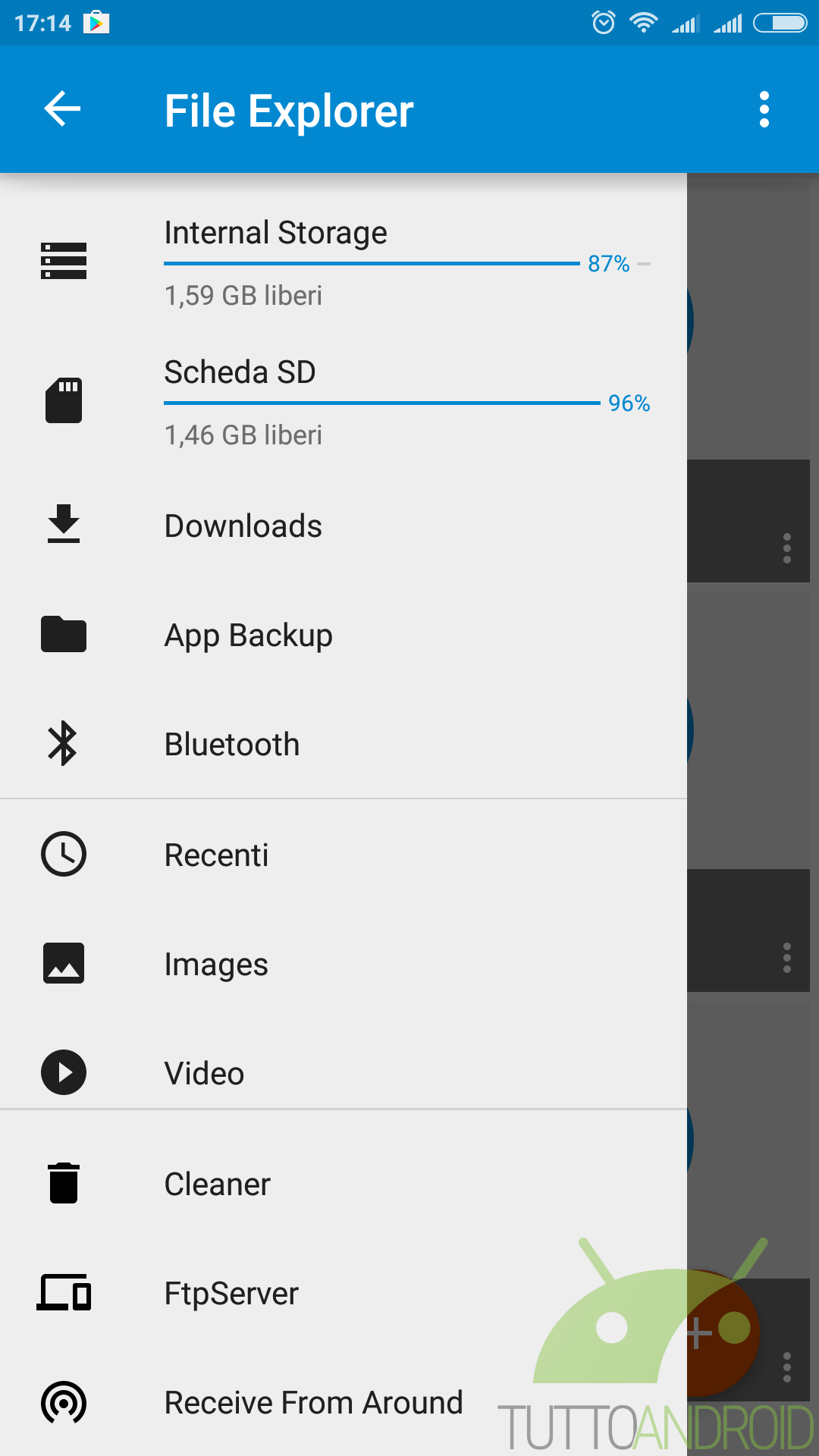Open the Images category
Screen dimensions: 819x1456
344,964
